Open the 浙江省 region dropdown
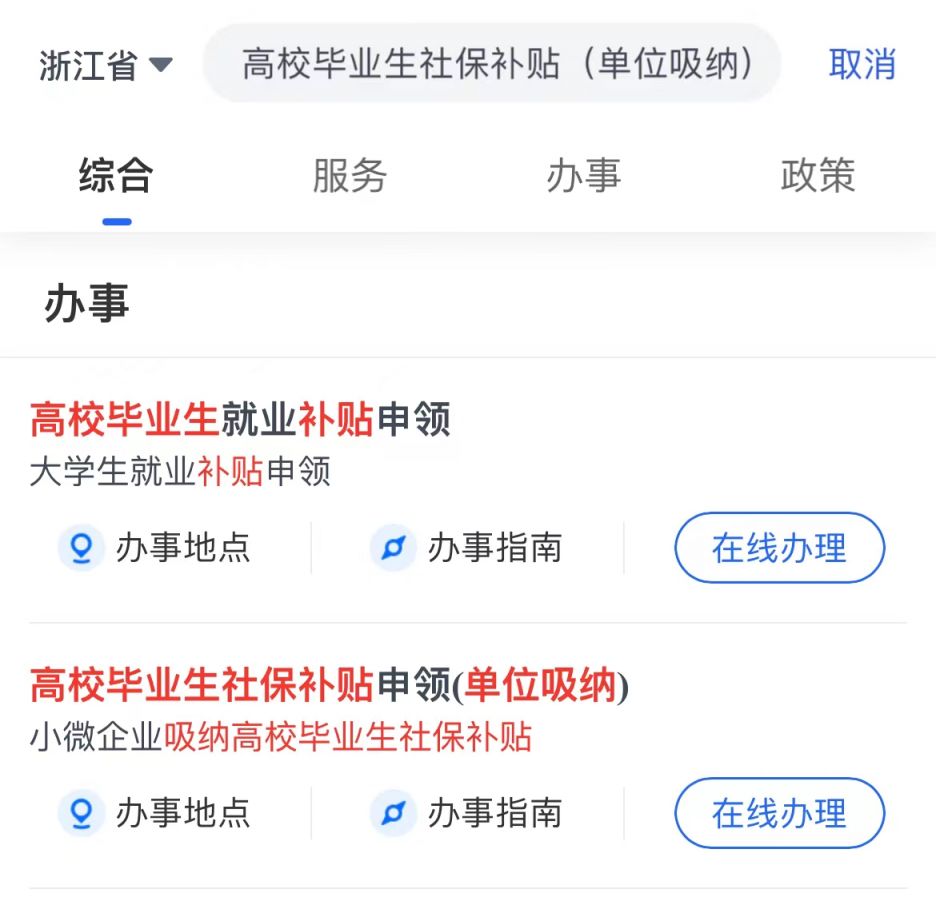Screen dimensions: 936x913 pos(105,66)
